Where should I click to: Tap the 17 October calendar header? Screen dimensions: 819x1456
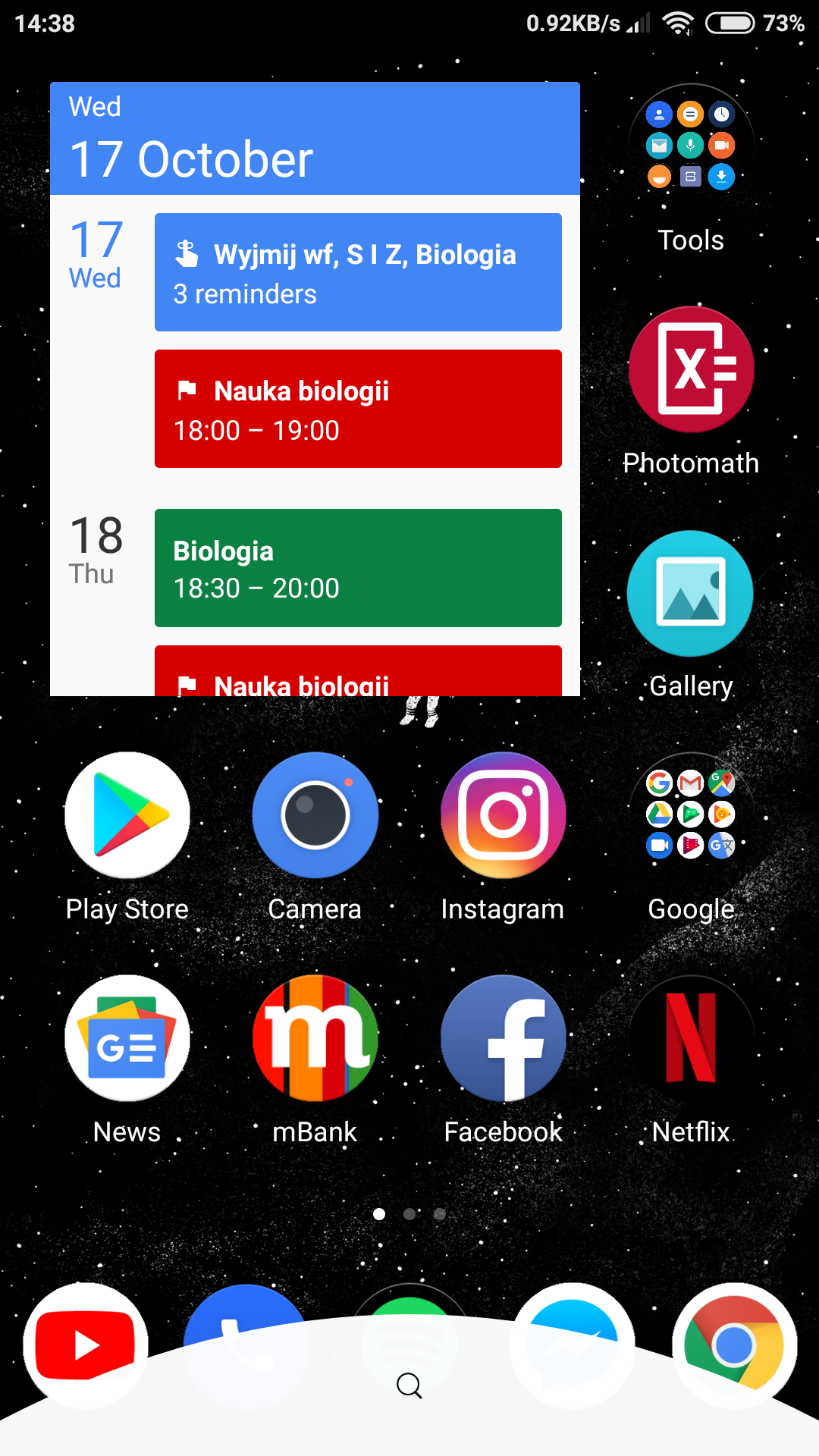(315, 139)
